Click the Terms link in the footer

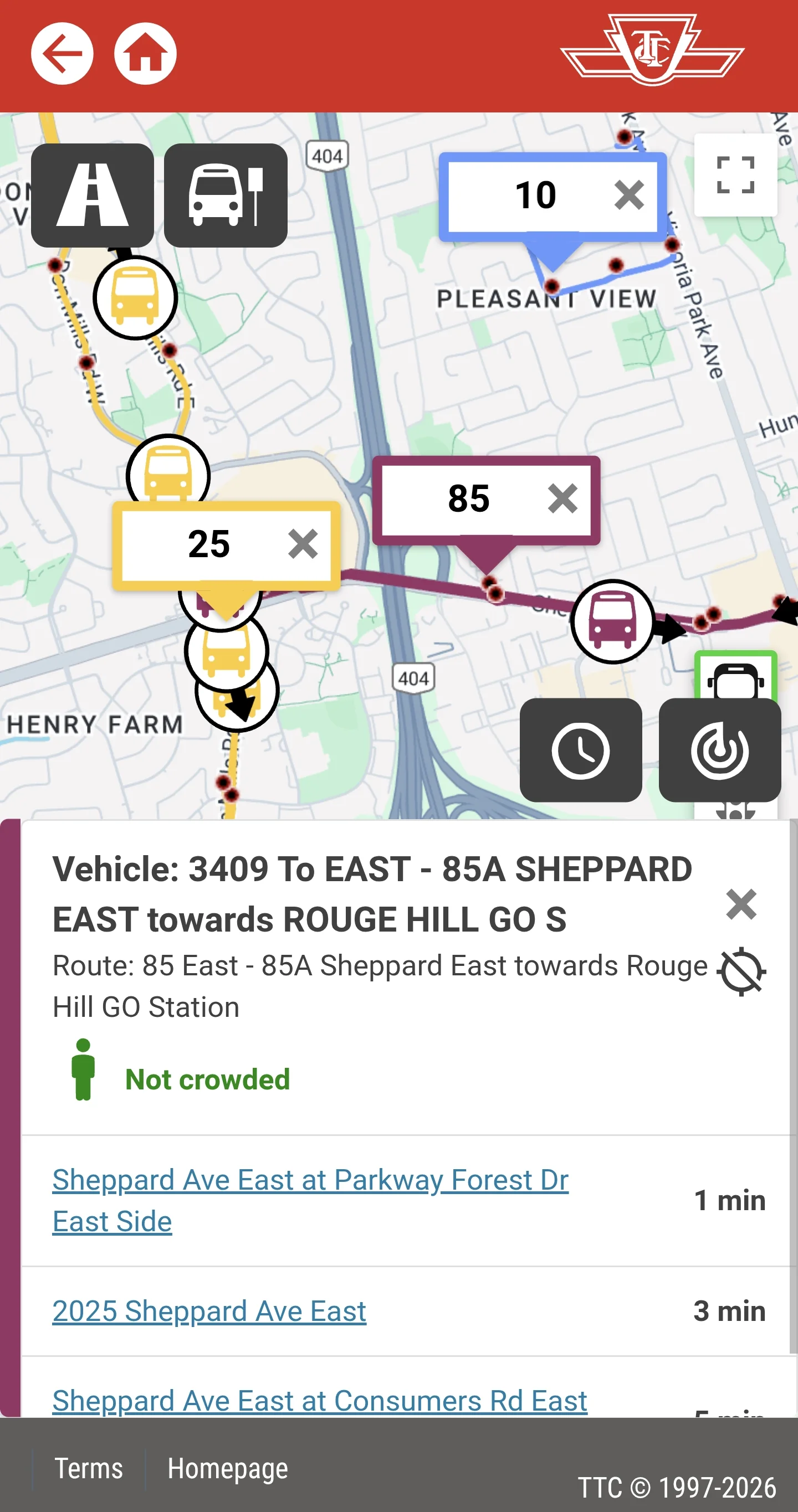pos(89,1467)
